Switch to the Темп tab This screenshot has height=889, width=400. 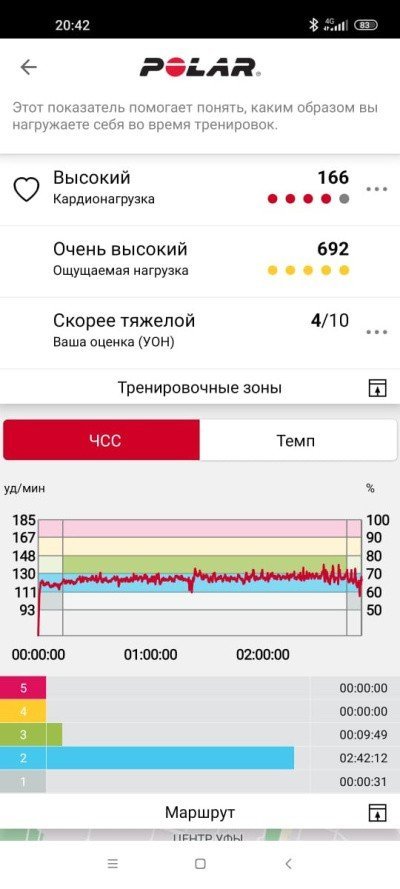[x=298, y=440]
